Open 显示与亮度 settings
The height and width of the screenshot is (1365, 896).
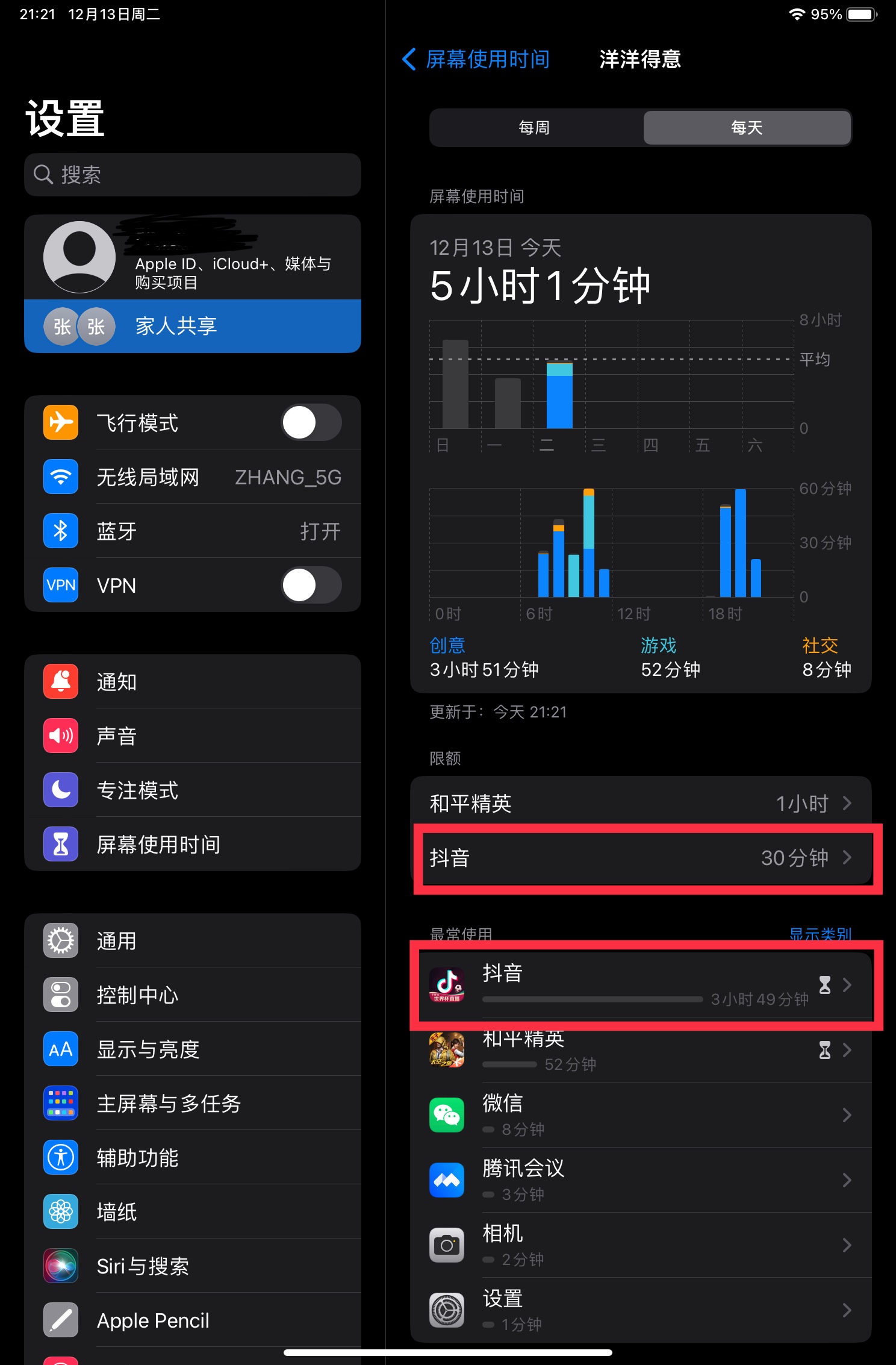tap(193, 1049)
